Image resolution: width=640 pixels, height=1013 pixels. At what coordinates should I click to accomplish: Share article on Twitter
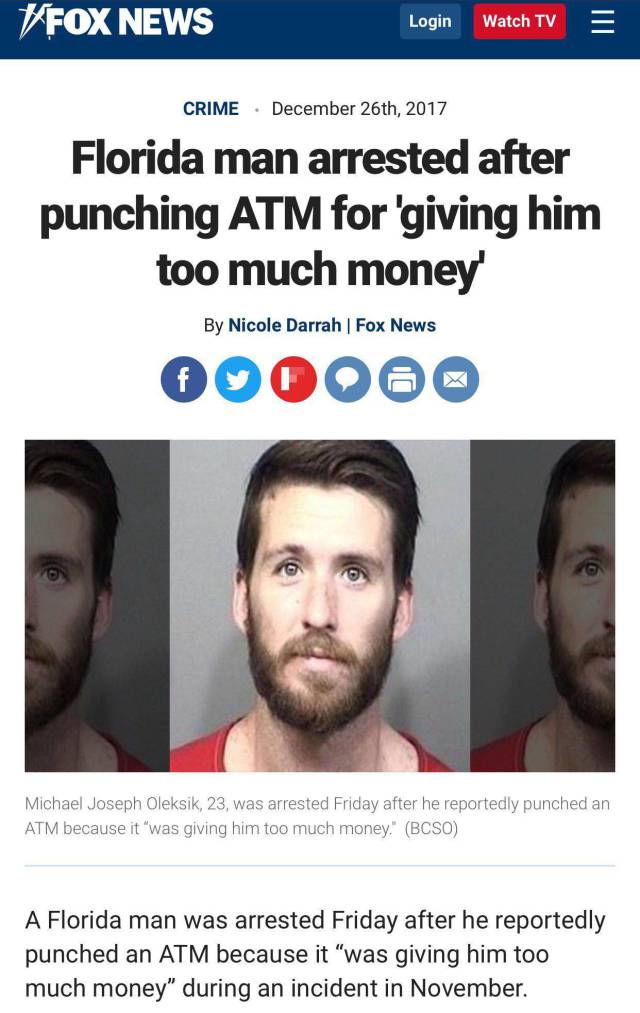(238, 380)
